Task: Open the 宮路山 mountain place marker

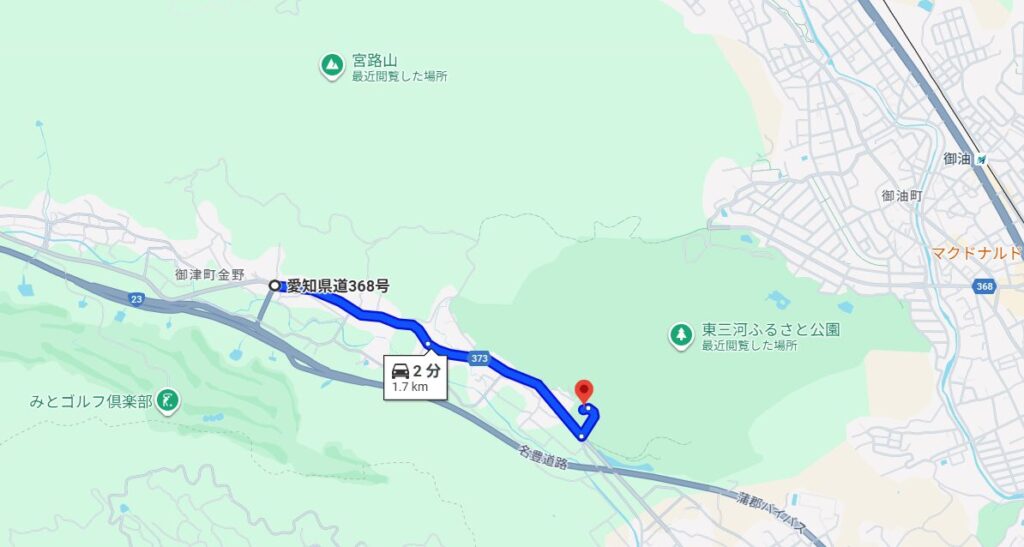Action: coord(332,66)
